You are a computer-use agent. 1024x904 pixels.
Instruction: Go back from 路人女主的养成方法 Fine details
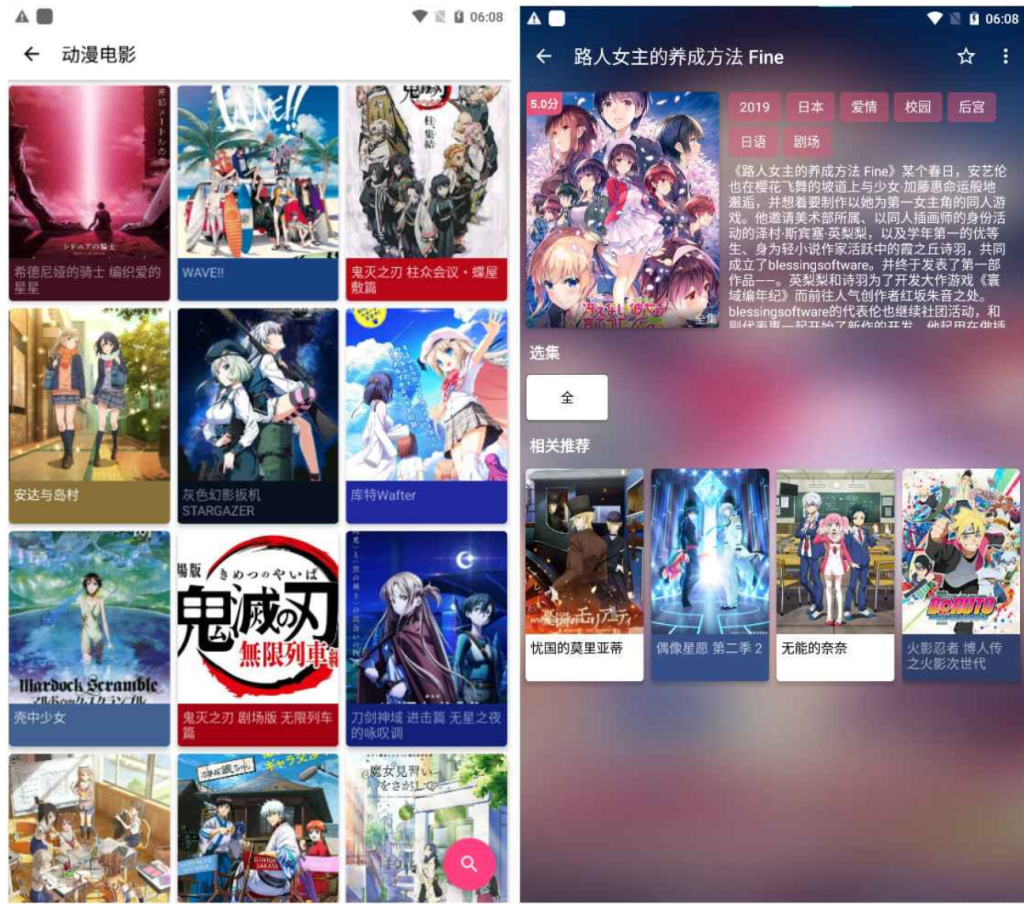coord(544,57)
